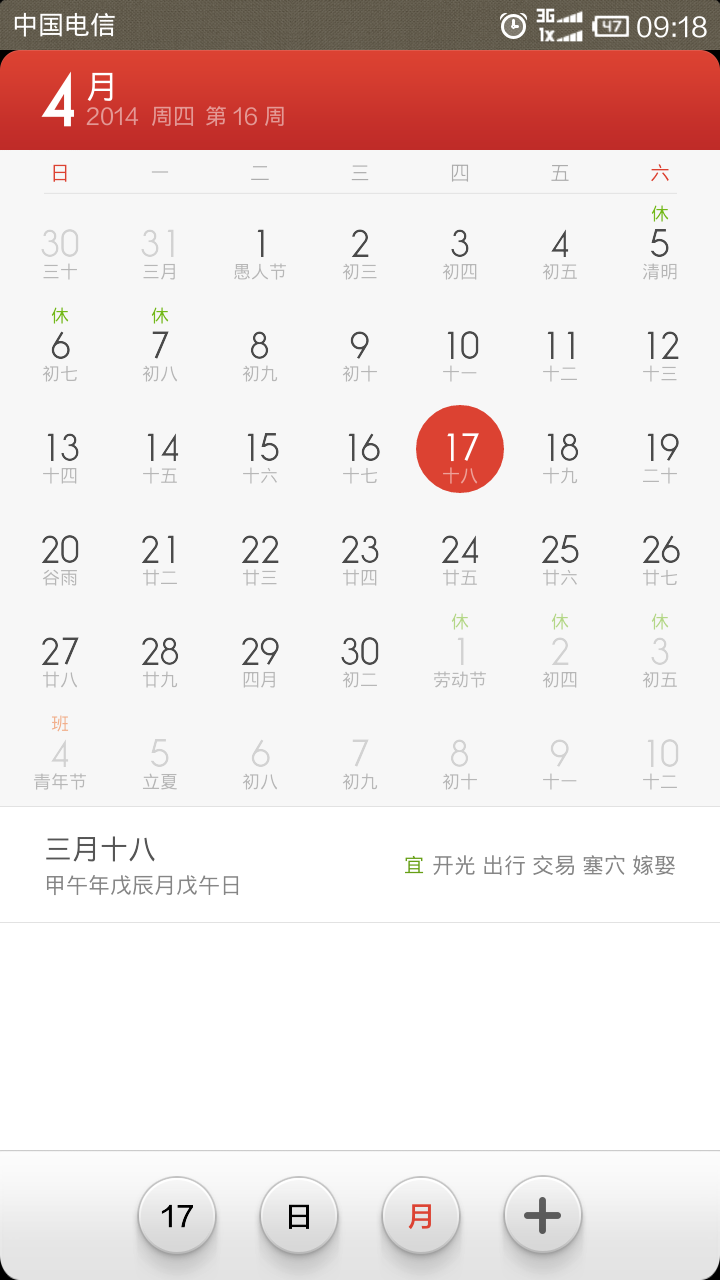
Task: Select April 13 on the calendar
Action: 60,456
